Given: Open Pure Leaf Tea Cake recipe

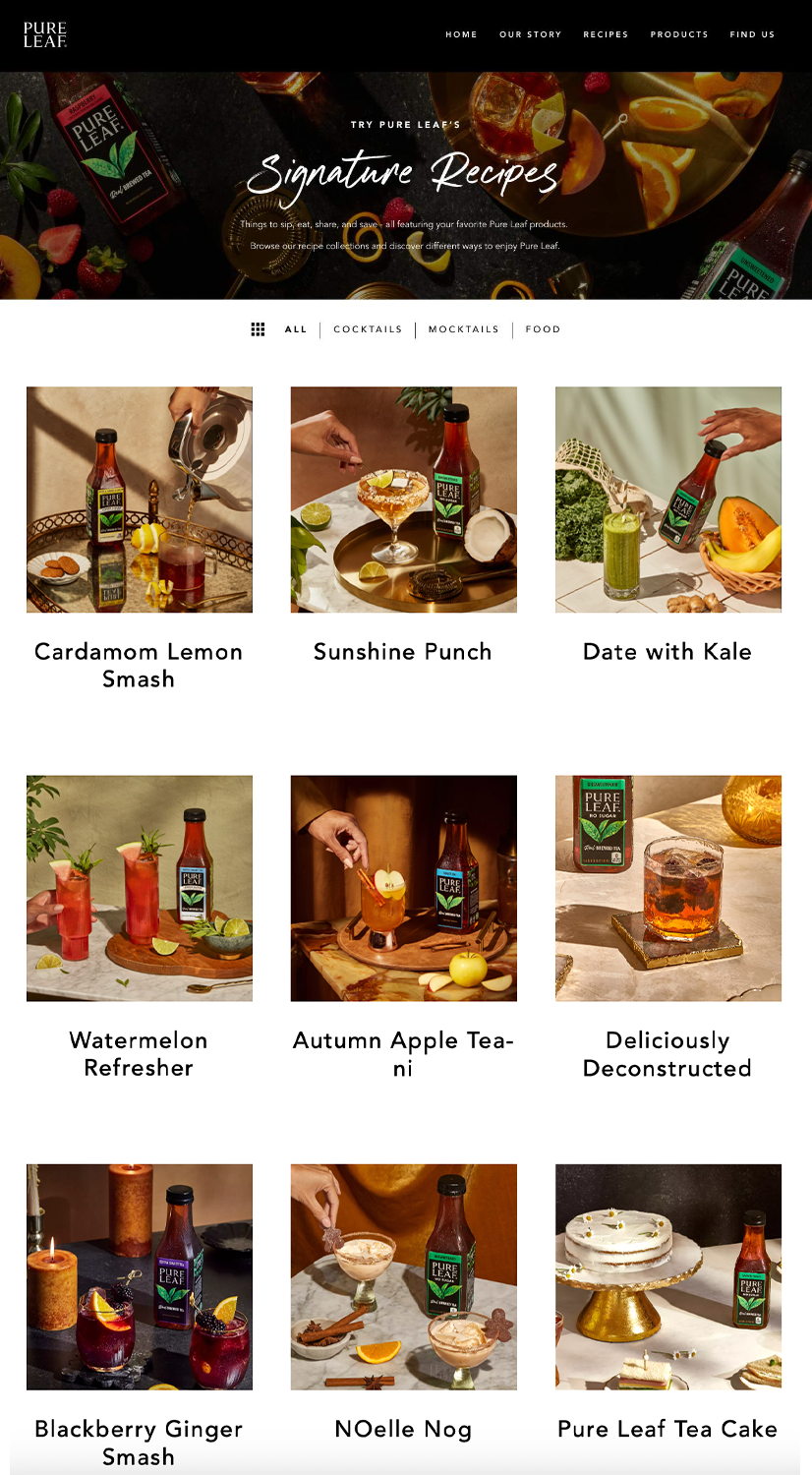Looking at the screenshot, I should 667,1276.
